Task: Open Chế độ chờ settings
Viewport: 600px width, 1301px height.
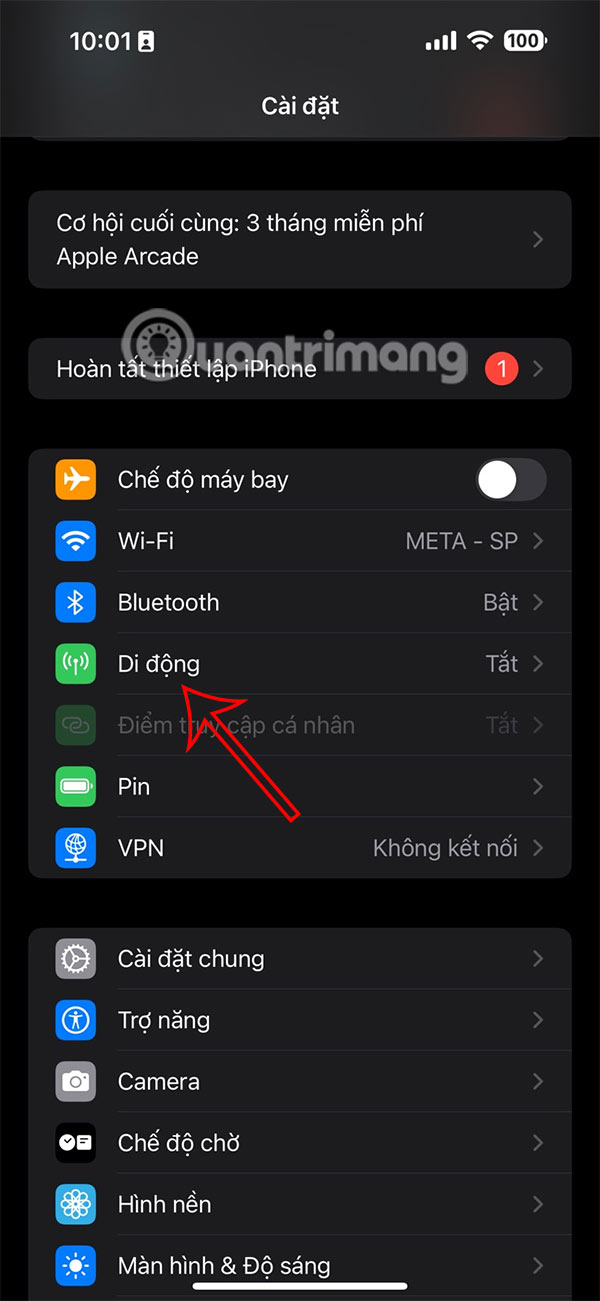Action: pos(300,1142)
